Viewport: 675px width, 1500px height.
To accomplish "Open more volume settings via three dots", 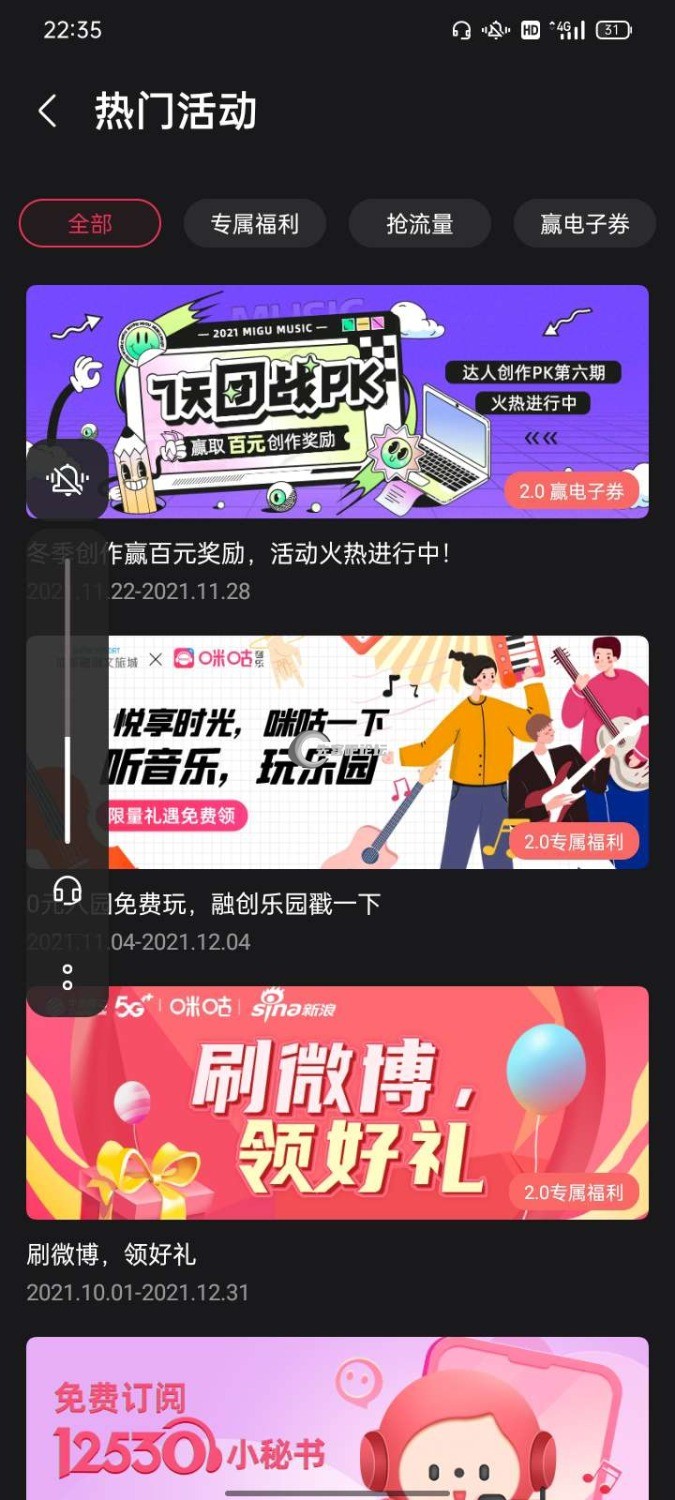I will click(x=67, y=977).
